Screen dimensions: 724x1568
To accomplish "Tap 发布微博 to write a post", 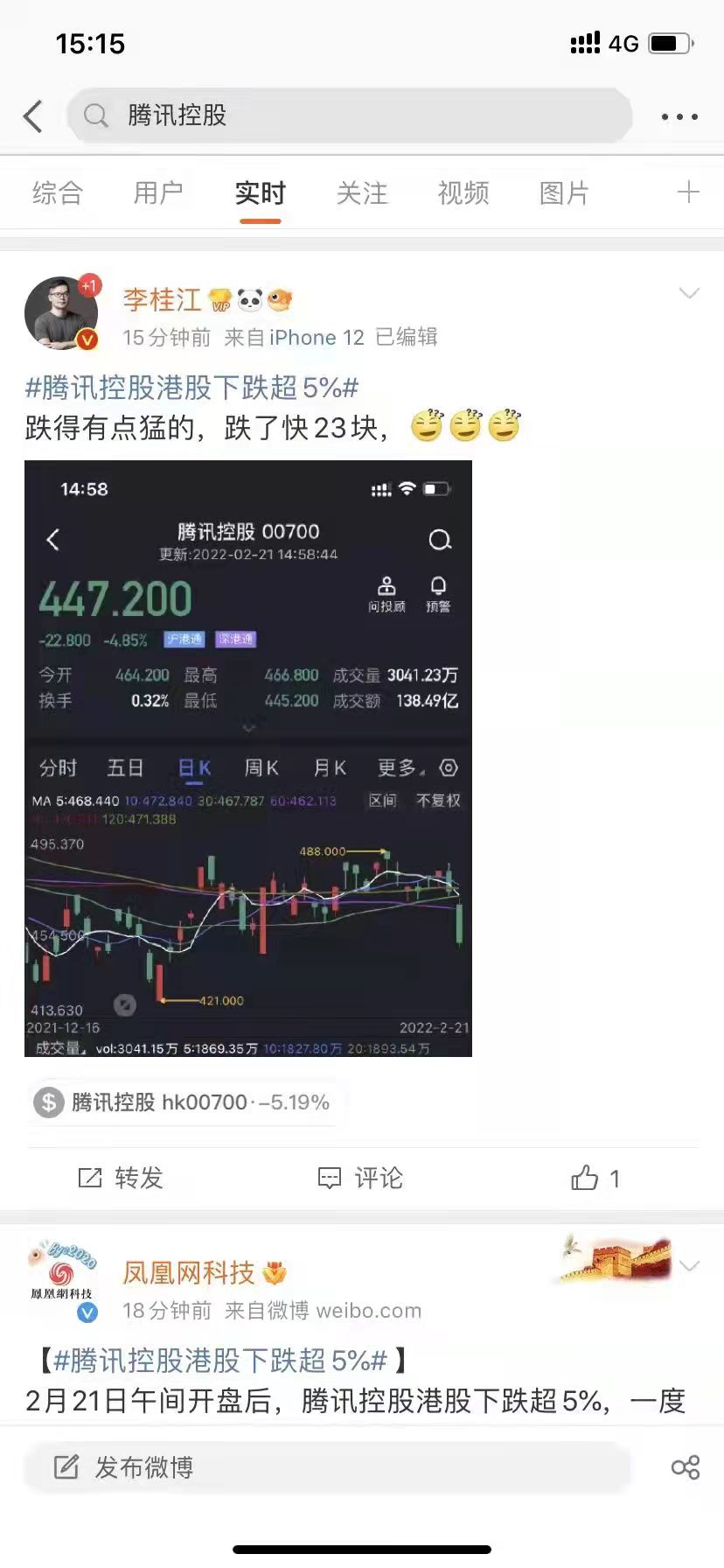I will 328,1467.
